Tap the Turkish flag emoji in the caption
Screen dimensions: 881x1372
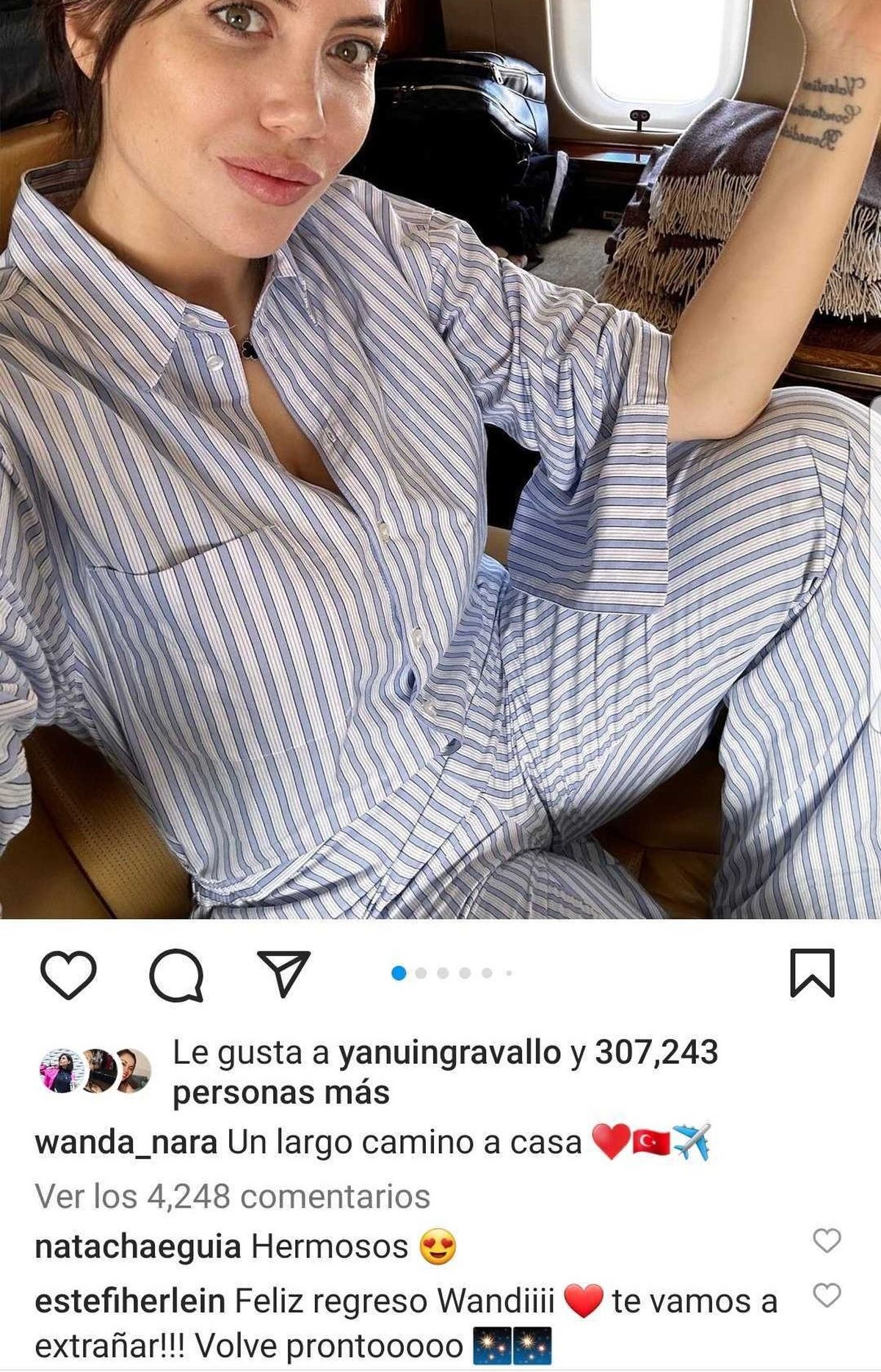coord(651,1141)
